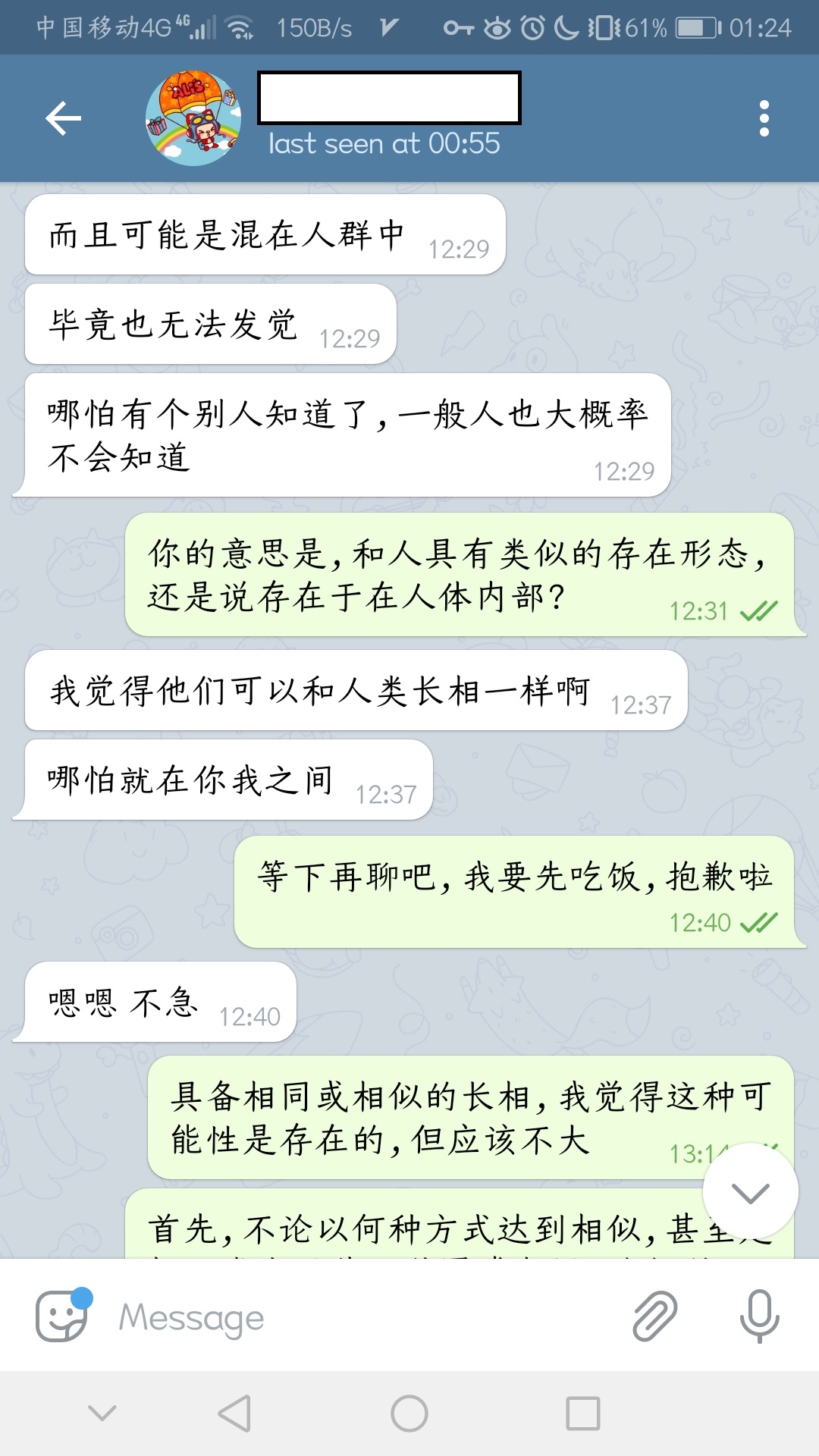Open the sticker and emoji panel

(x=62, y=1316)
